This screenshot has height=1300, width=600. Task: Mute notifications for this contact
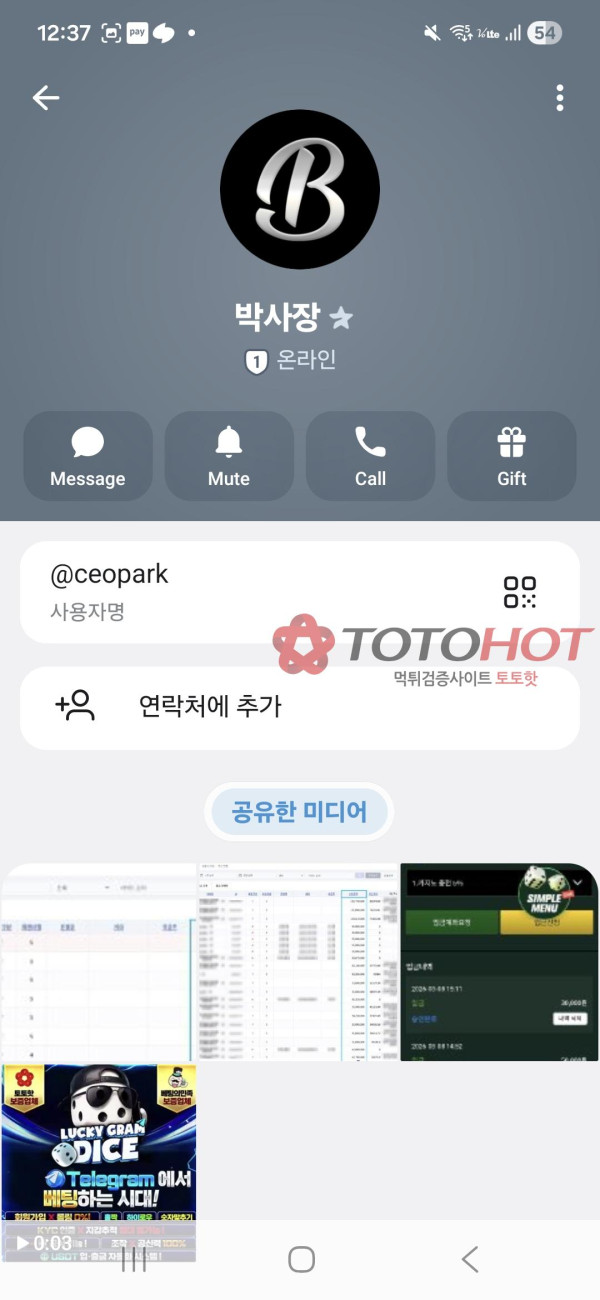point(229,456)
